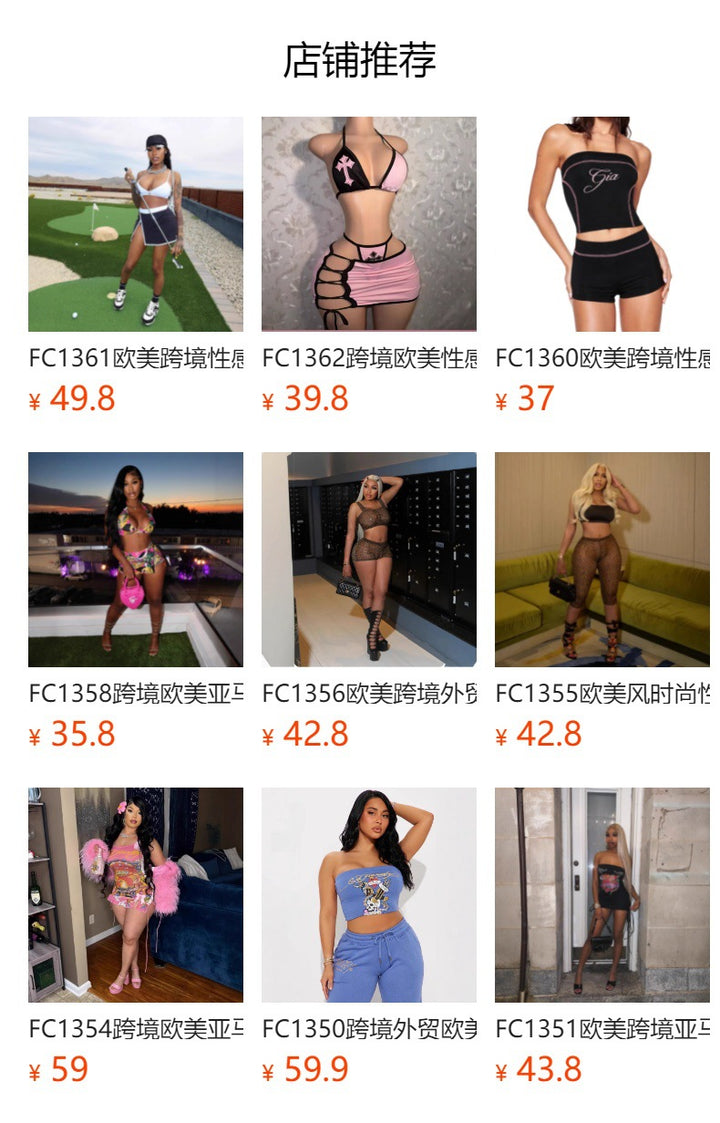Open the FC1354 product priced ¥59
720x1123 pixels.
[x=135, y=895]
